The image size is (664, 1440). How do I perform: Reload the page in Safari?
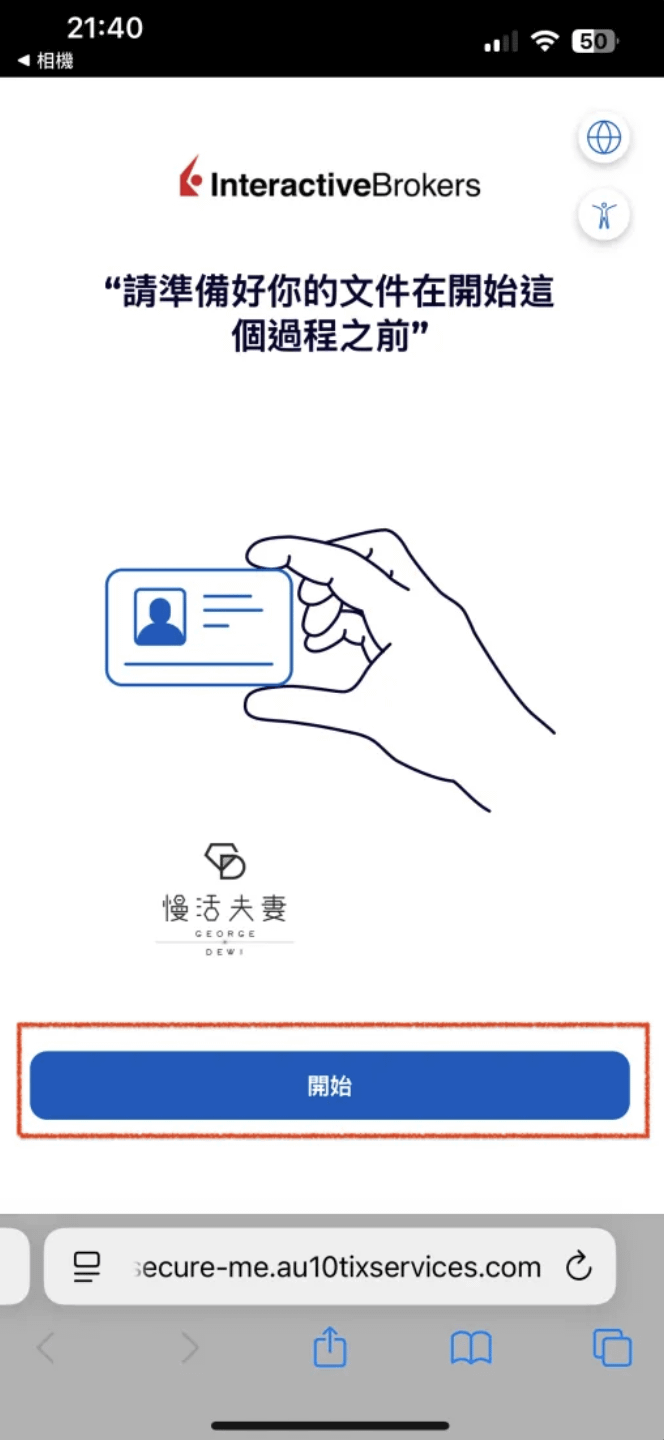(x=578, y=1268)
